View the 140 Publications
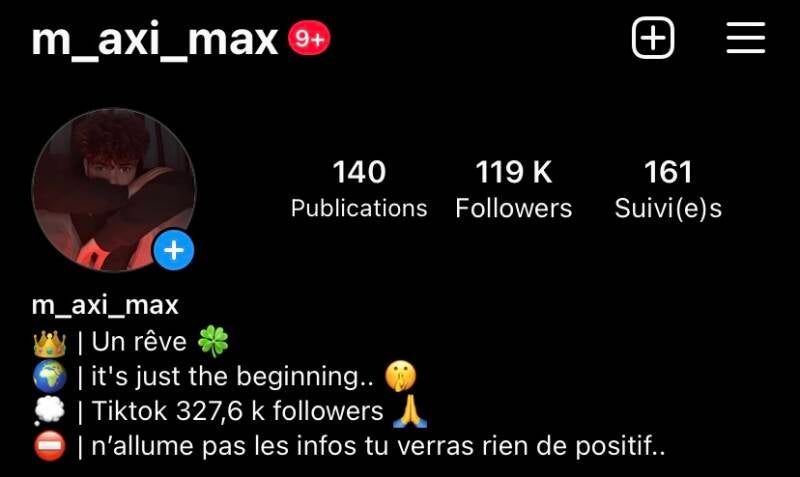Image resolution: width=800 pixels, height=477 pixels. coord(358,189)
